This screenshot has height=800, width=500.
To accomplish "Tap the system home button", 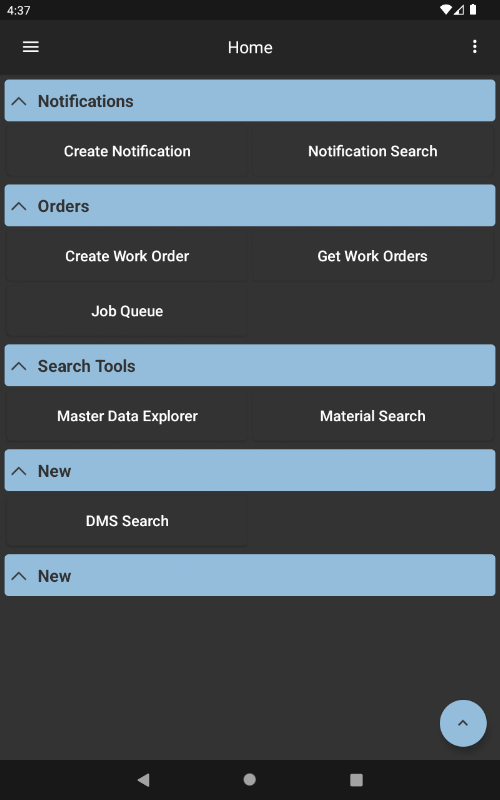I will pos(249,780).
